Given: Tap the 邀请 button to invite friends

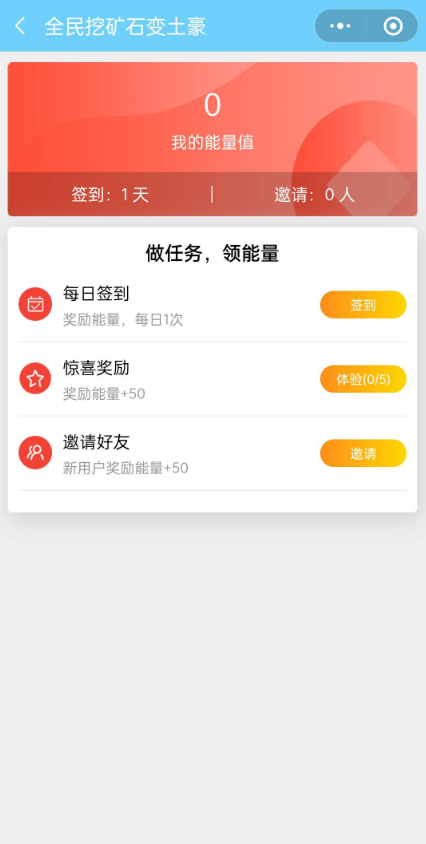Looking at the screenshot, I should (x=363, y=453).
